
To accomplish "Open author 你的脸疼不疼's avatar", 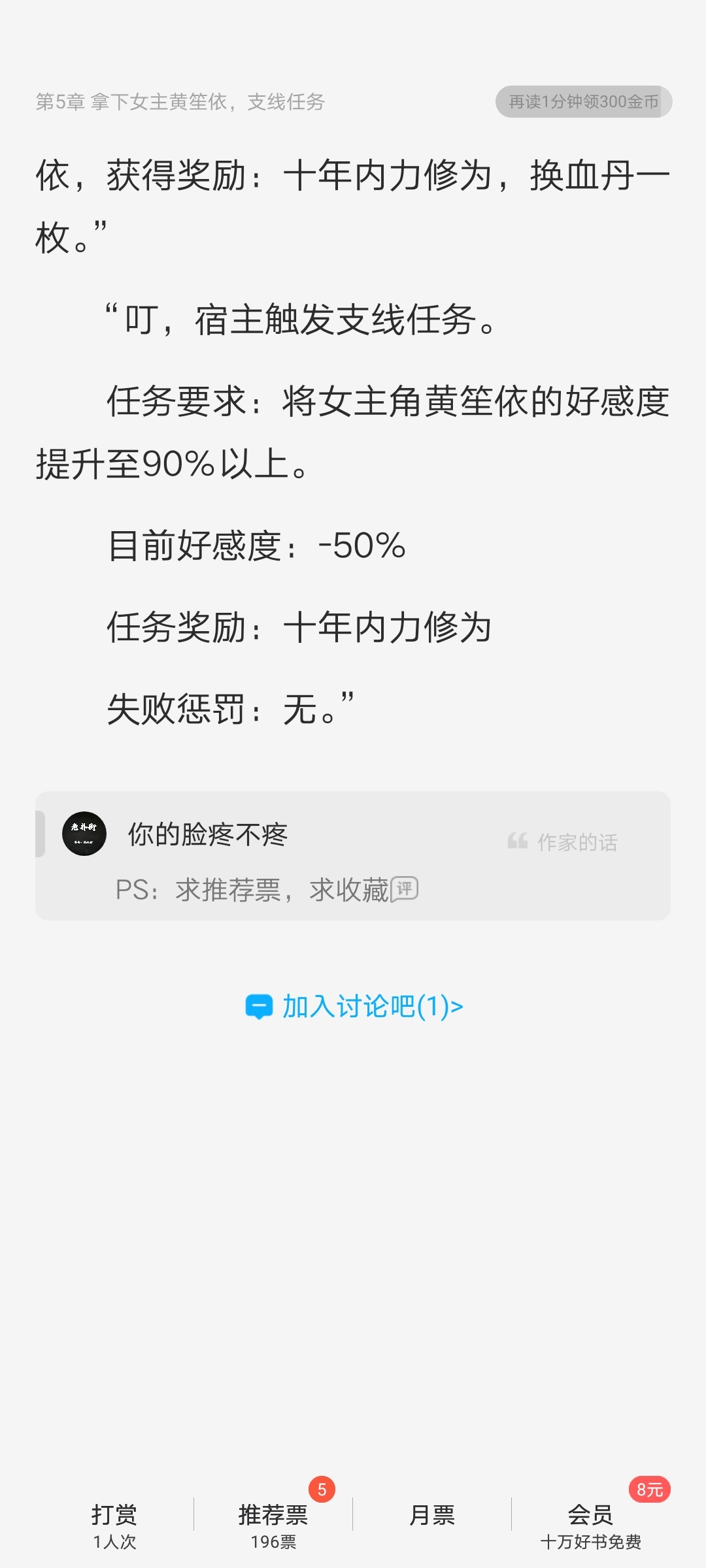I will point(84,834).
